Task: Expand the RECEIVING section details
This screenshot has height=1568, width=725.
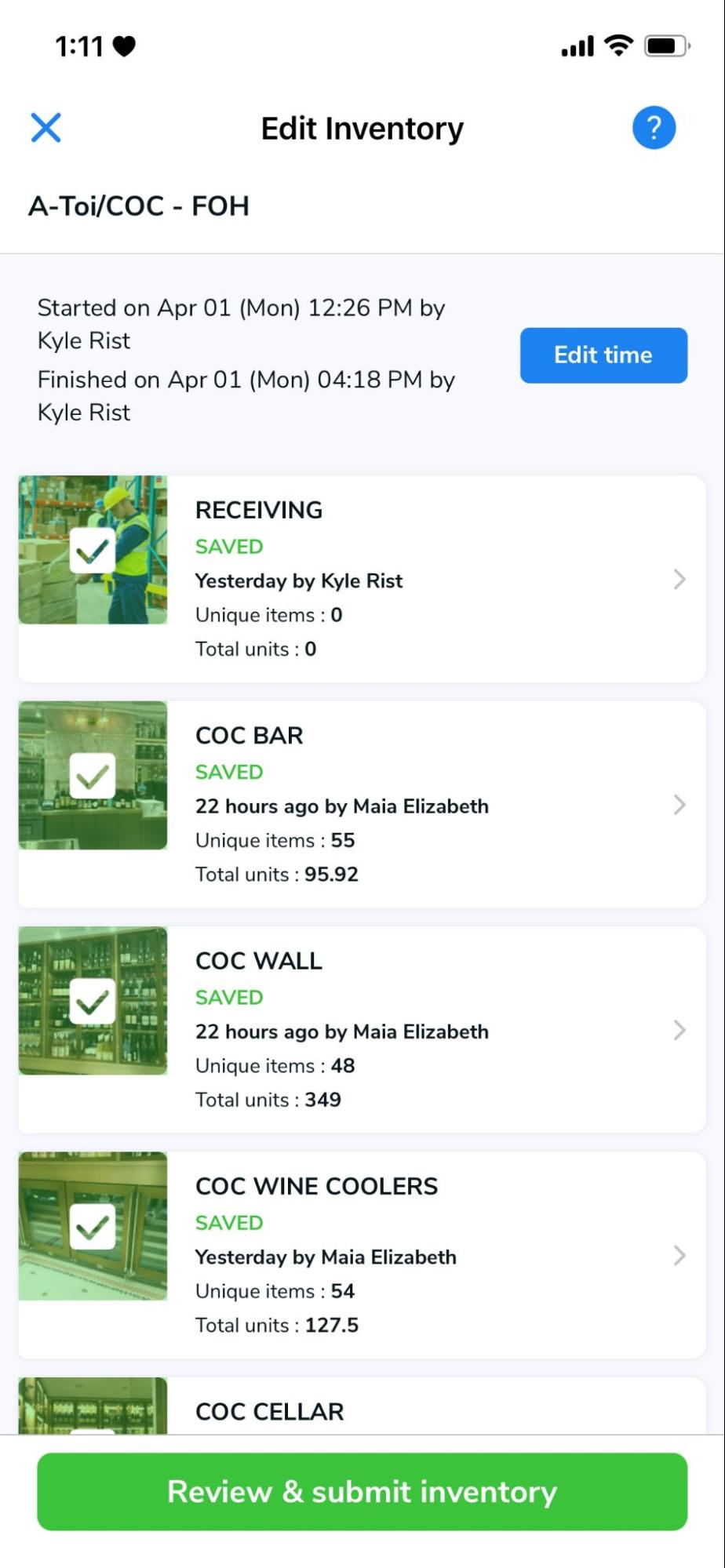Action: click(679, 580)
